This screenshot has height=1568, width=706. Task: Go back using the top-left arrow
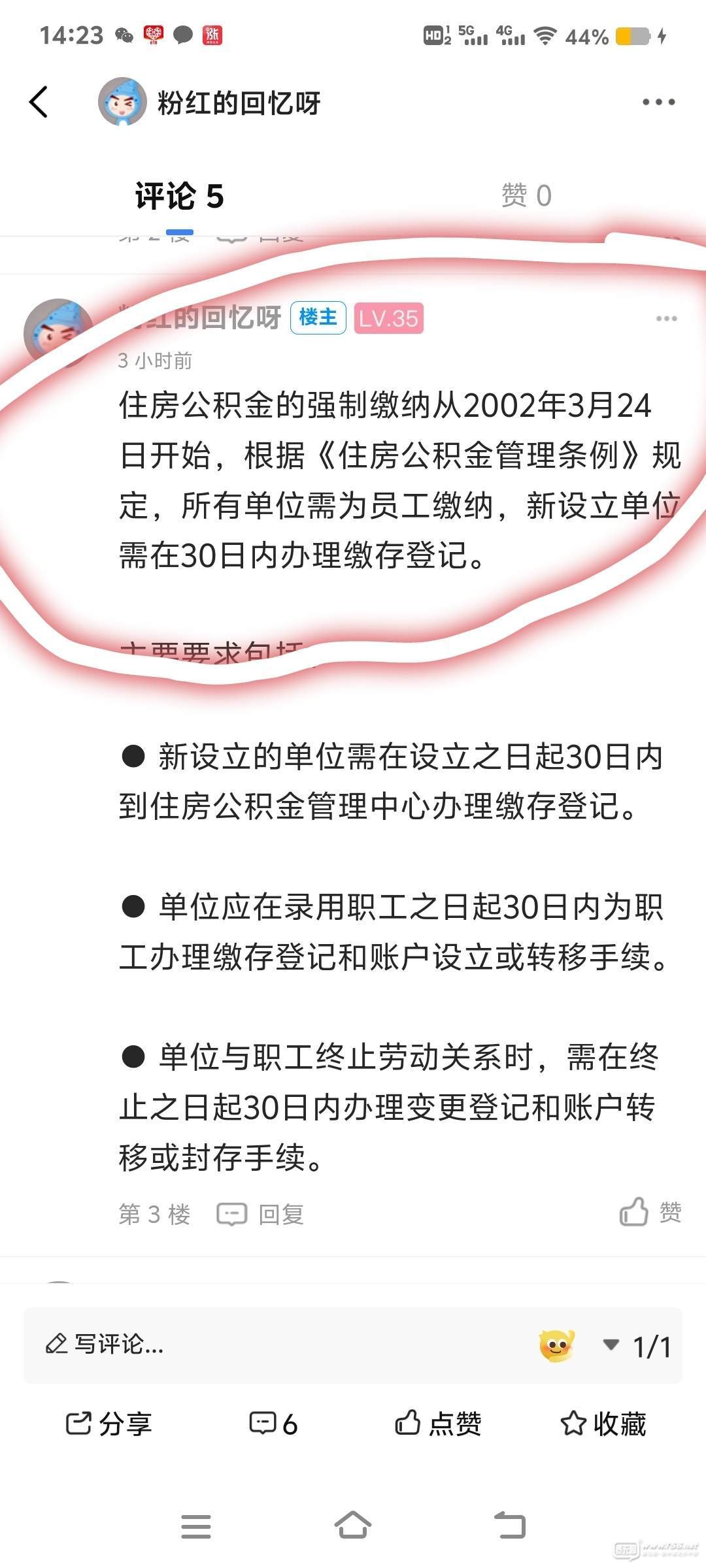39,102
